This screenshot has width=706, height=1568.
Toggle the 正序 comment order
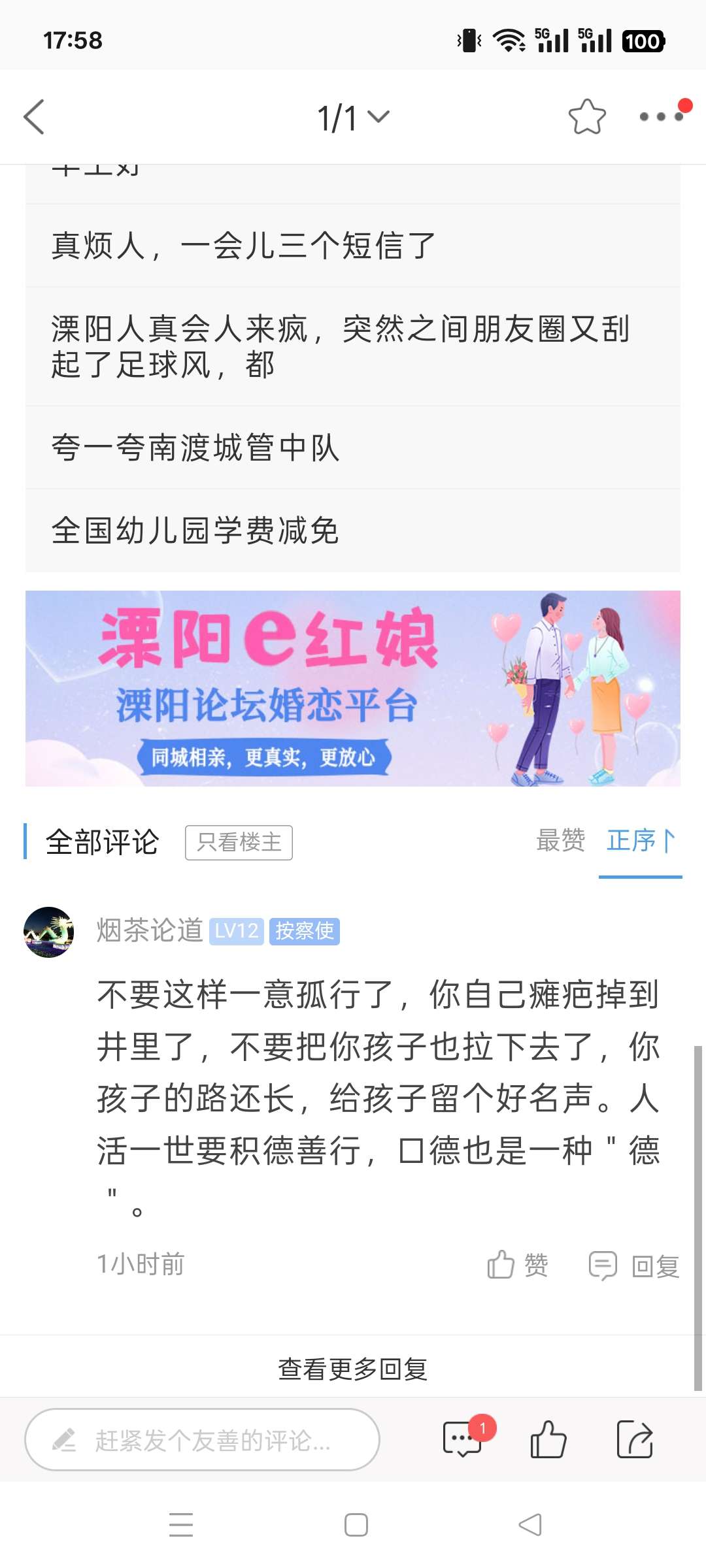click(x=640, y=841)
